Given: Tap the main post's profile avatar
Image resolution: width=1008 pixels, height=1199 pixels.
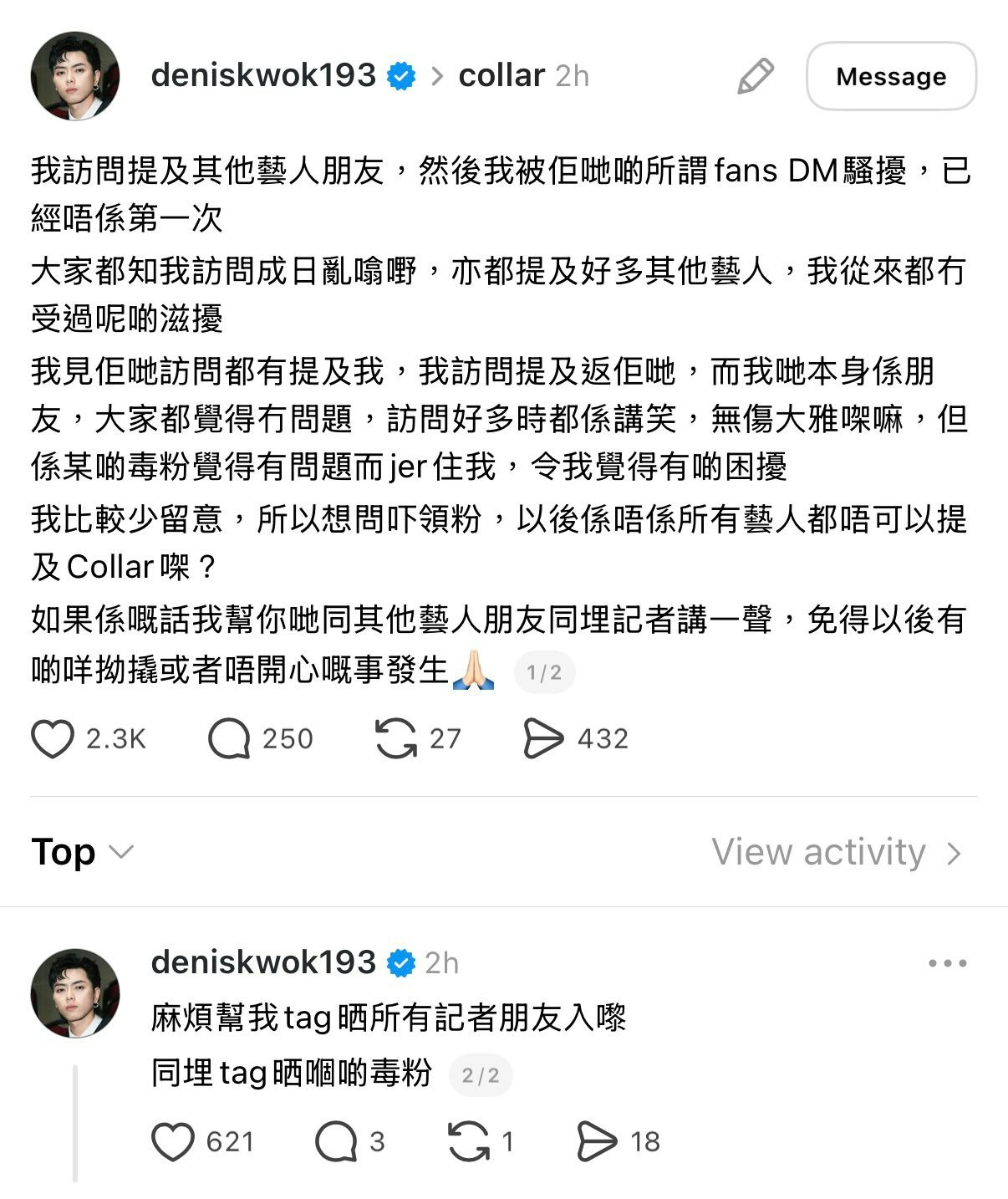Looking at the screenshot, I should pos(75,76).
